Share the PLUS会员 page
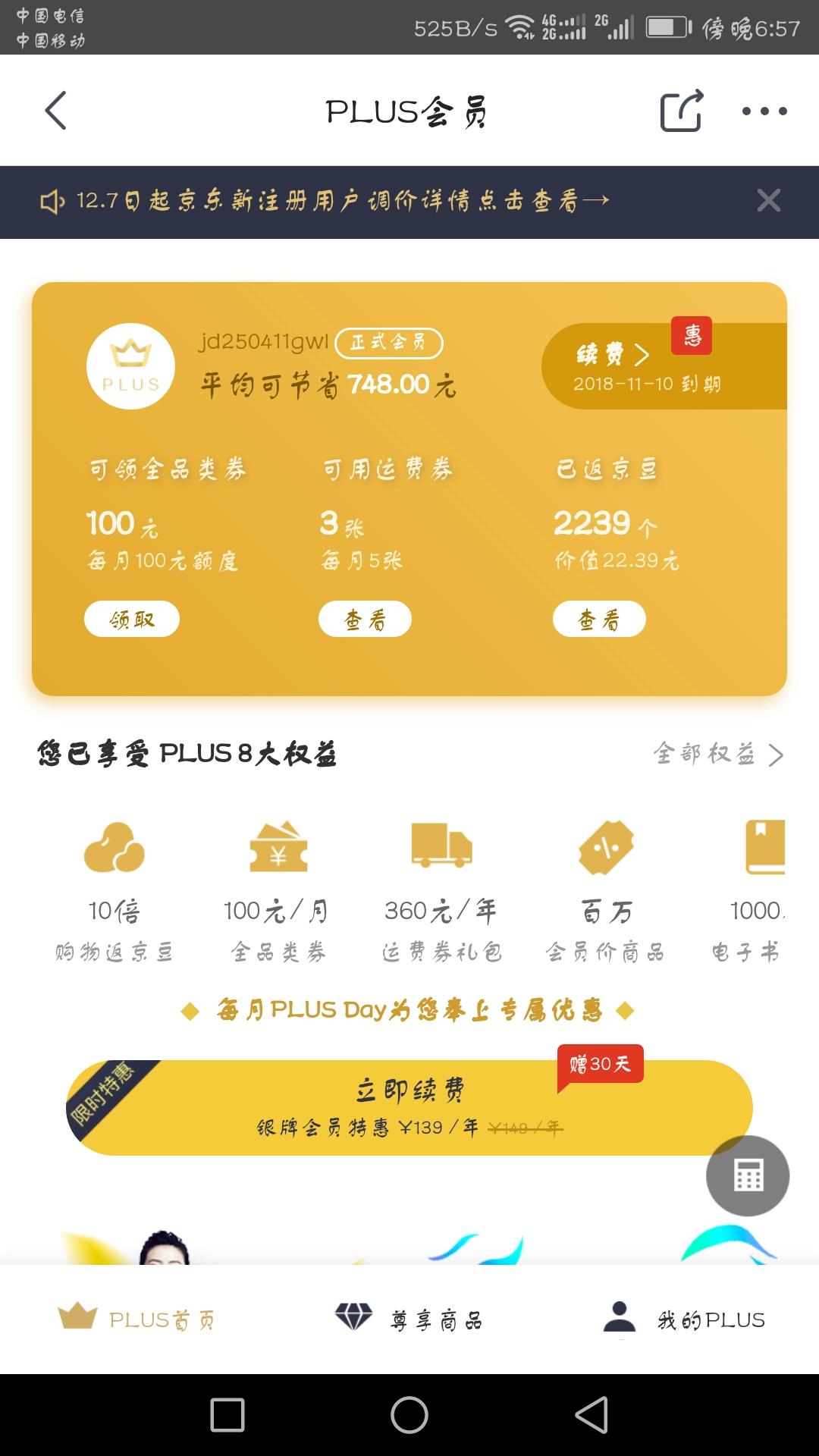819x1456 pixels. pos(681,111)
